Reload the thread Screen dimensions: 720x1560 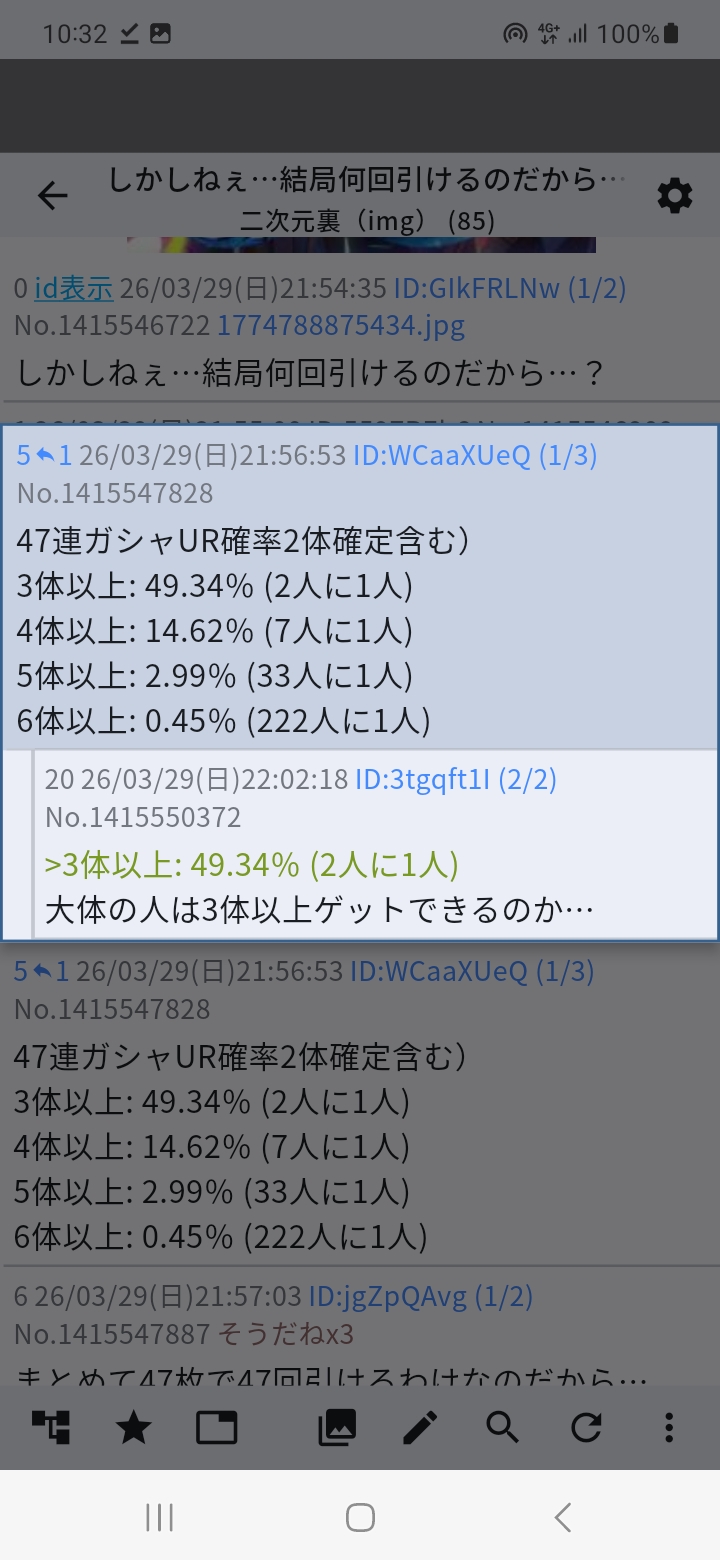(x=586, y=1427)
